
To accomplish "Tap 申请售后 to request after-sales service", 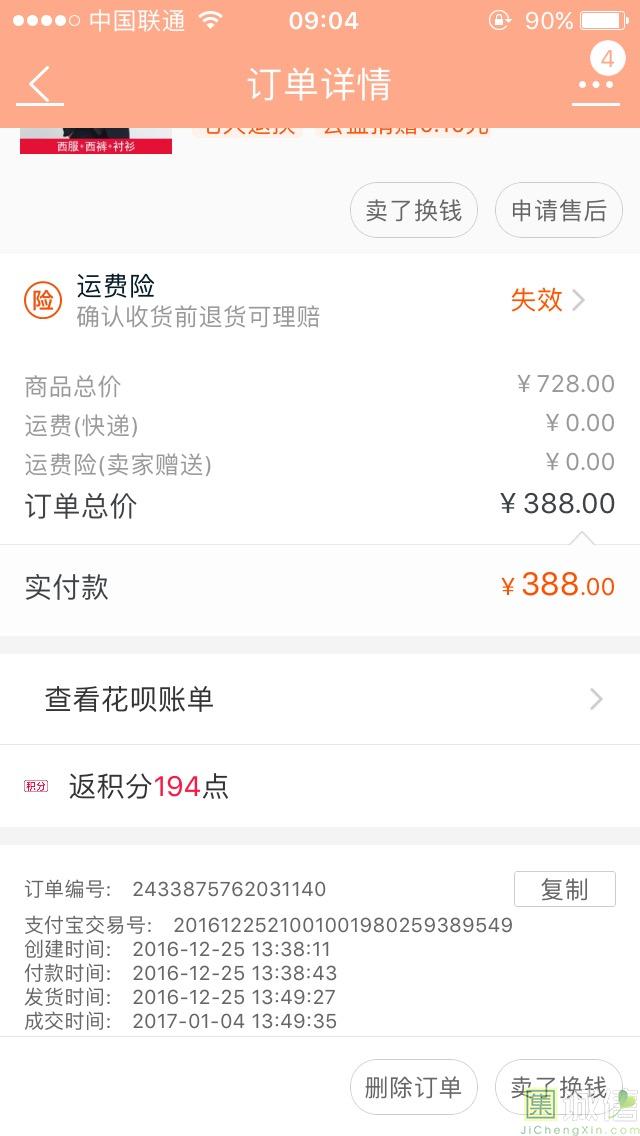I will pos(559,210).
